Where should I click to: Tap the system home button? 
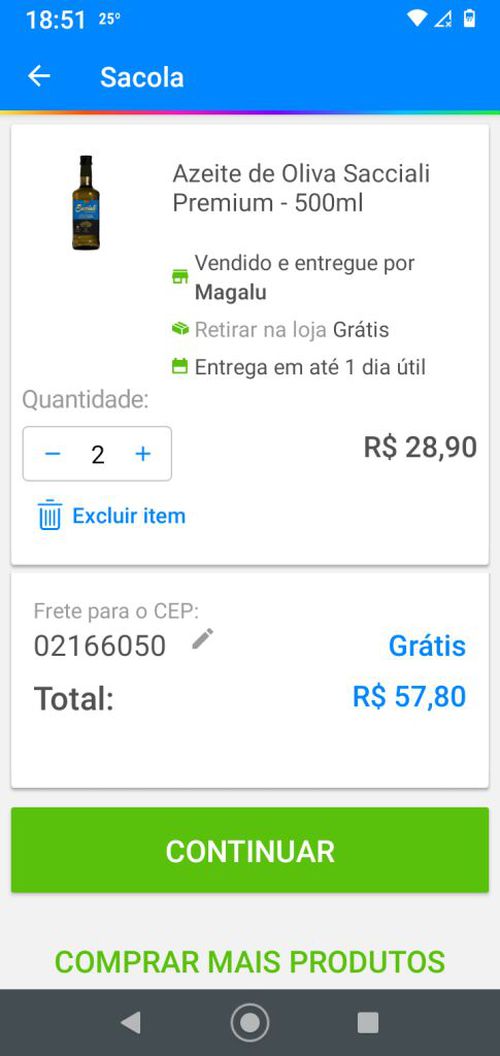point(250,1022)
